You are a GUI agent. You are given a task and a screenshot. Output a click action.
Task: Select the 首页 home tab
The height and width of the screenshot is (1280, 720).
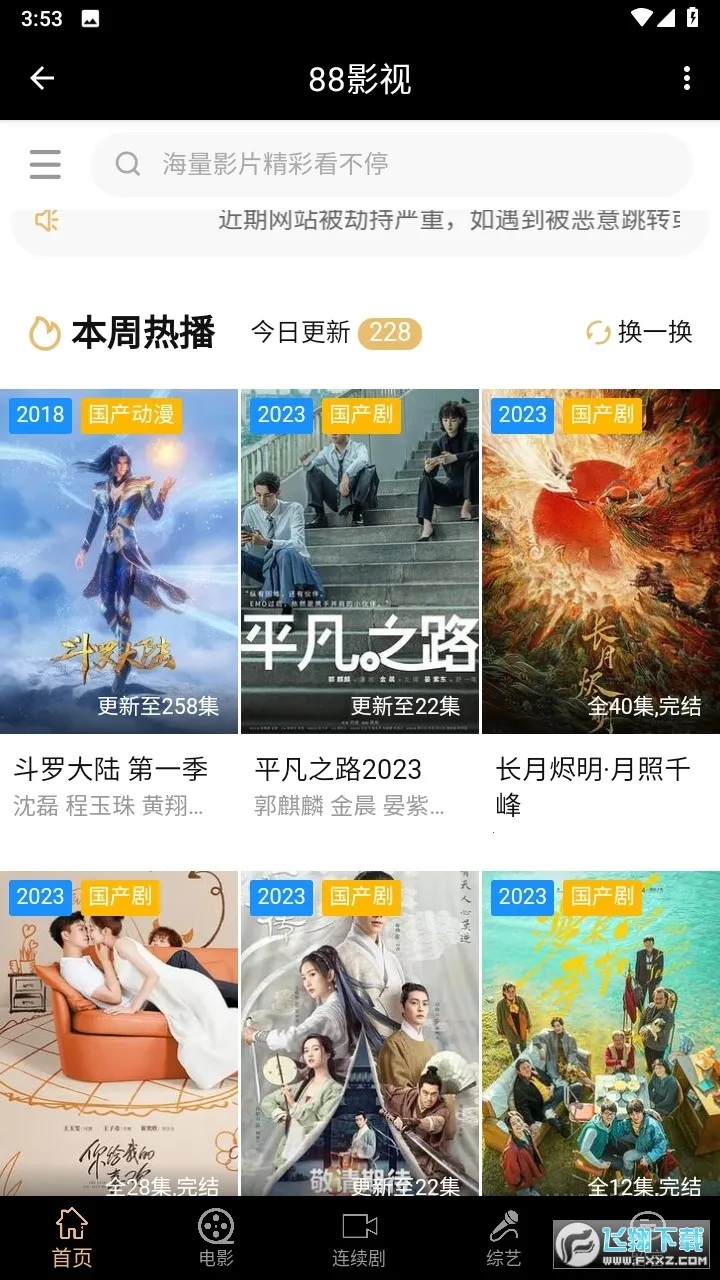tap(69, 1238)
